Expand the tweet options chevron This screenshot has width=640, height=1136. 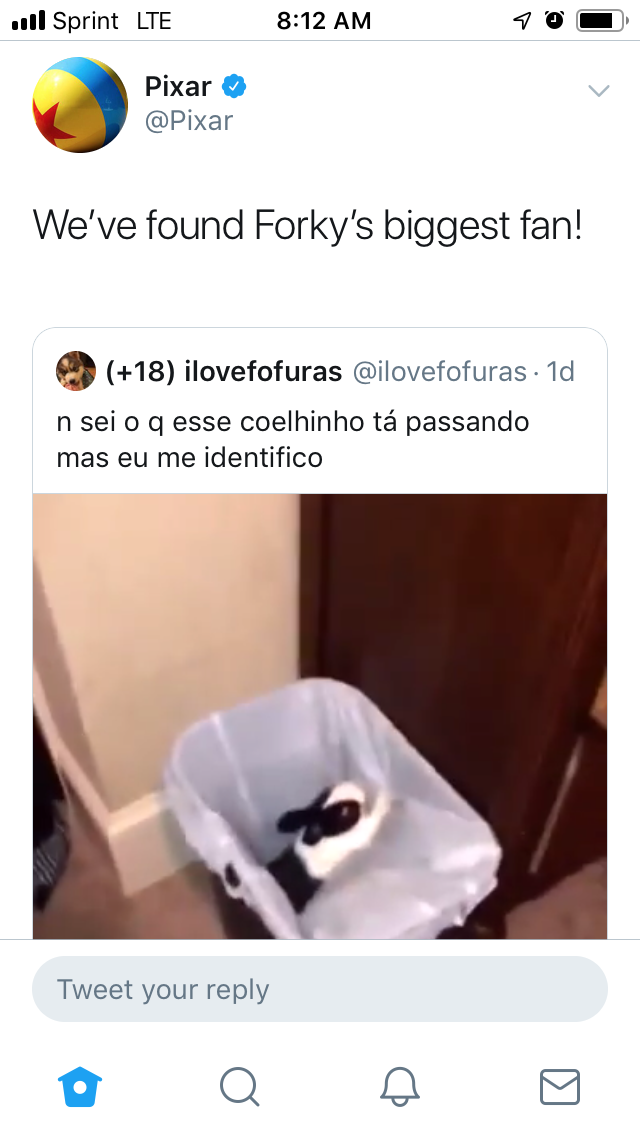click(598, 91)
